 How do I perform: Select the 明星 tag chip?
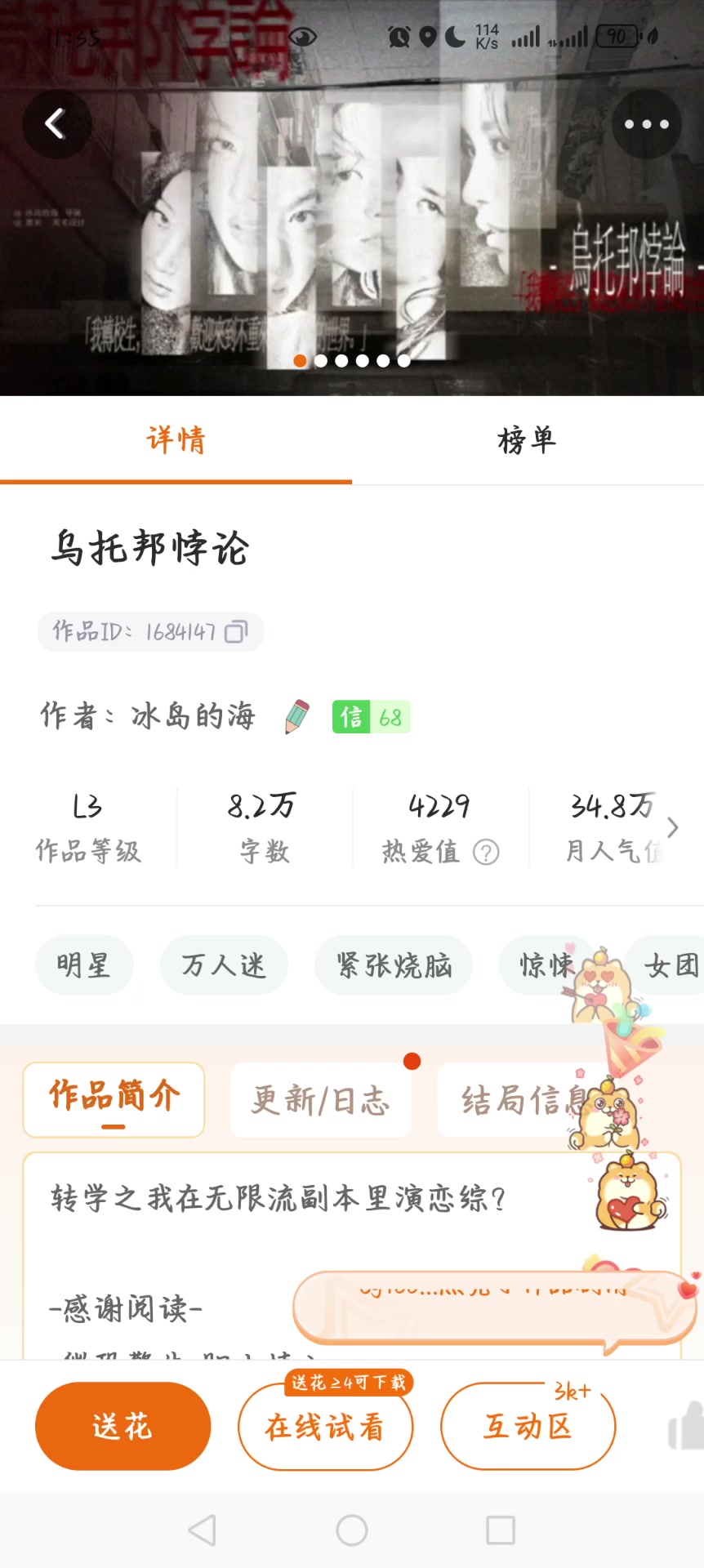tap(84, 965)
